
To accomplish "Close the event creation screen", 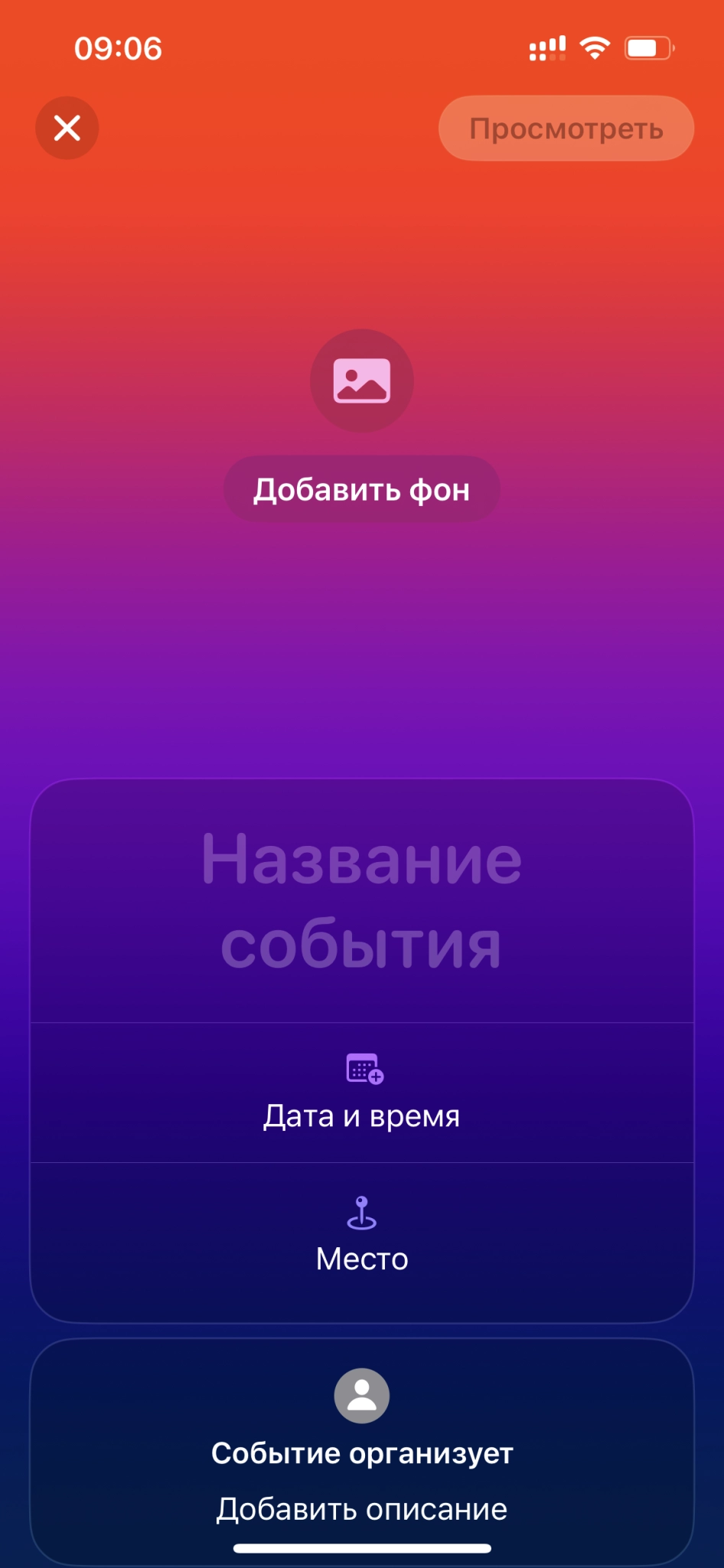I will pyautogui.click(x=67, y=128).
